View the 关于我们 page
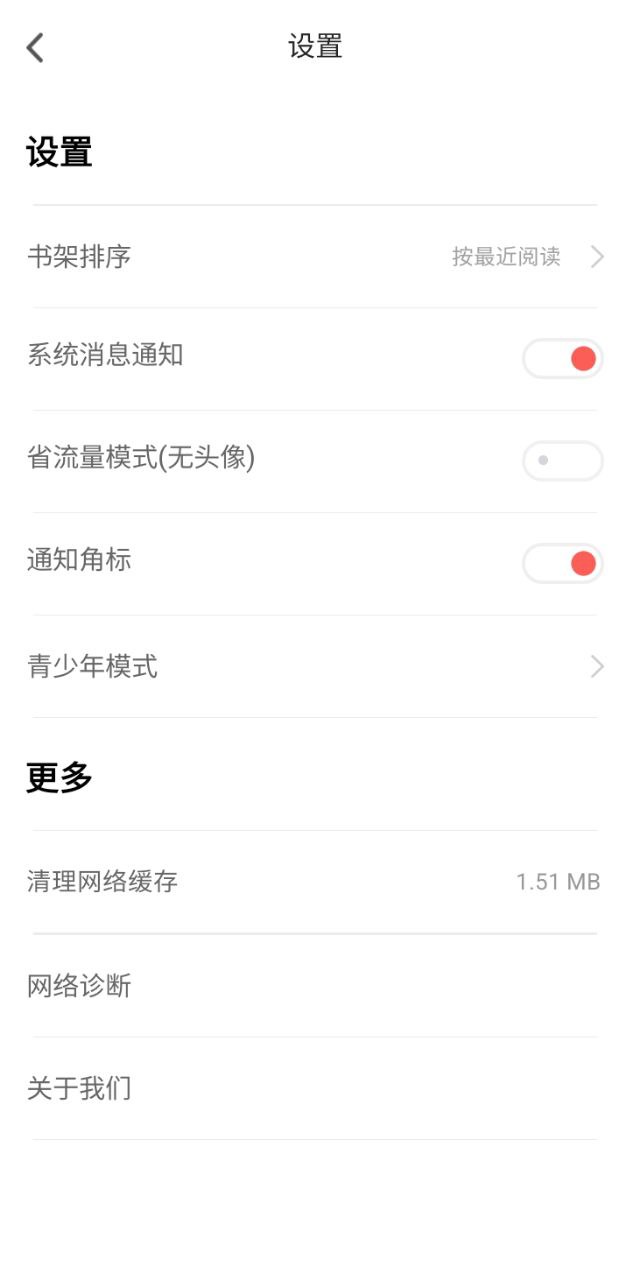 pyautogui.click(x=315, y=1088)
